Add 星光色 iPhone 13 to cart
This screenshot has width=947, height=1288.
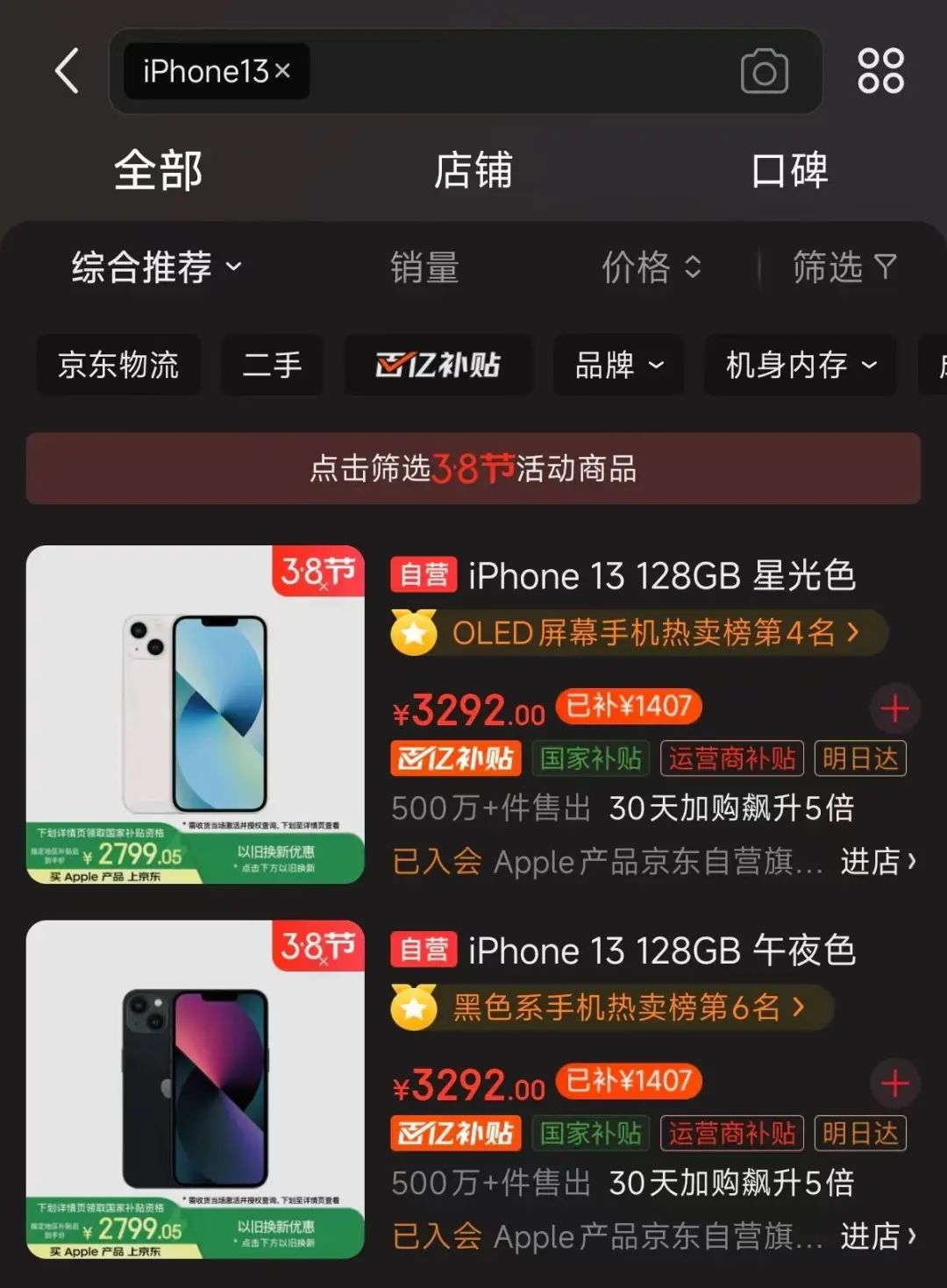tap(894, 708)
